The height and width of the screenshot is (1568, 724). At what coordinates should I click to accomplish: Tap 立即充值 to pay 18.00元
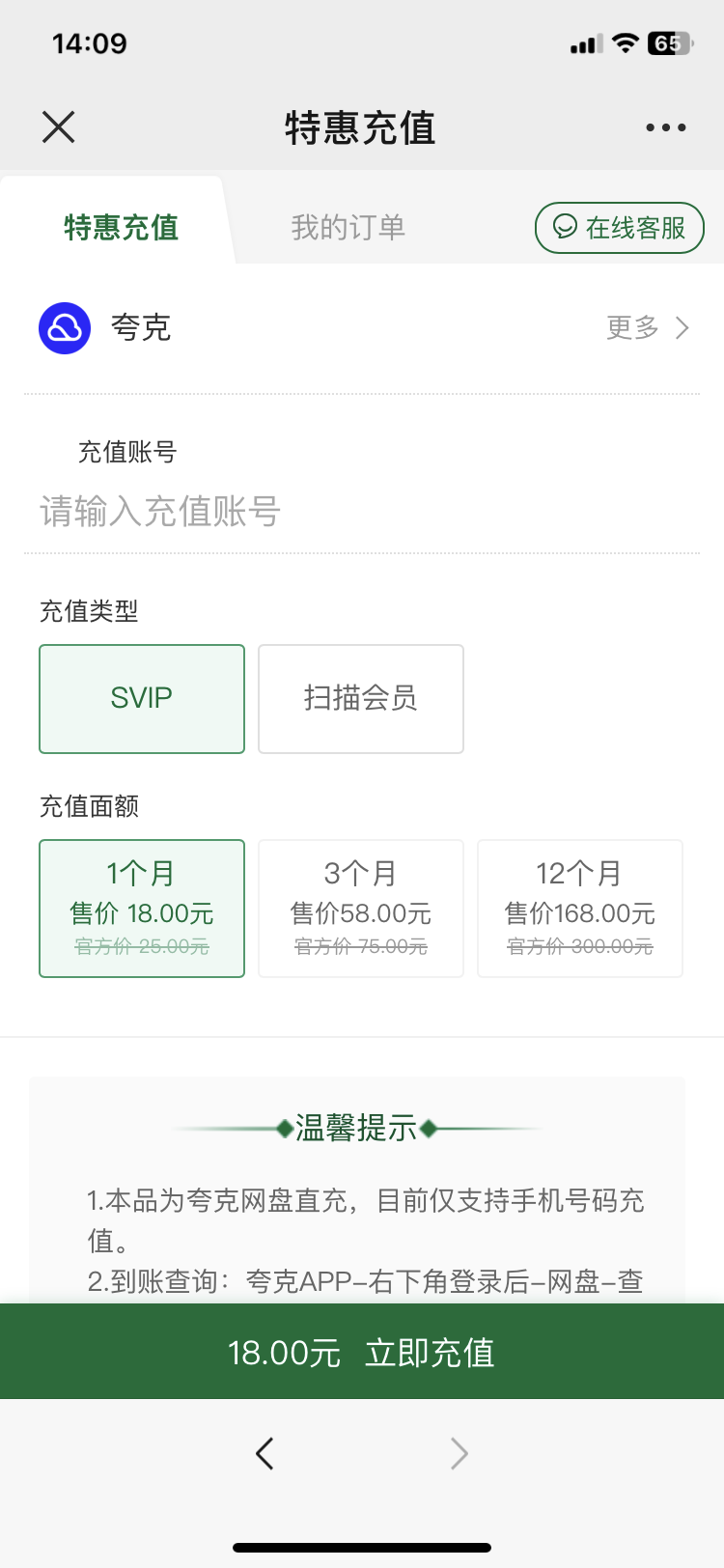pyautogui.click(x=362, y=1352)
